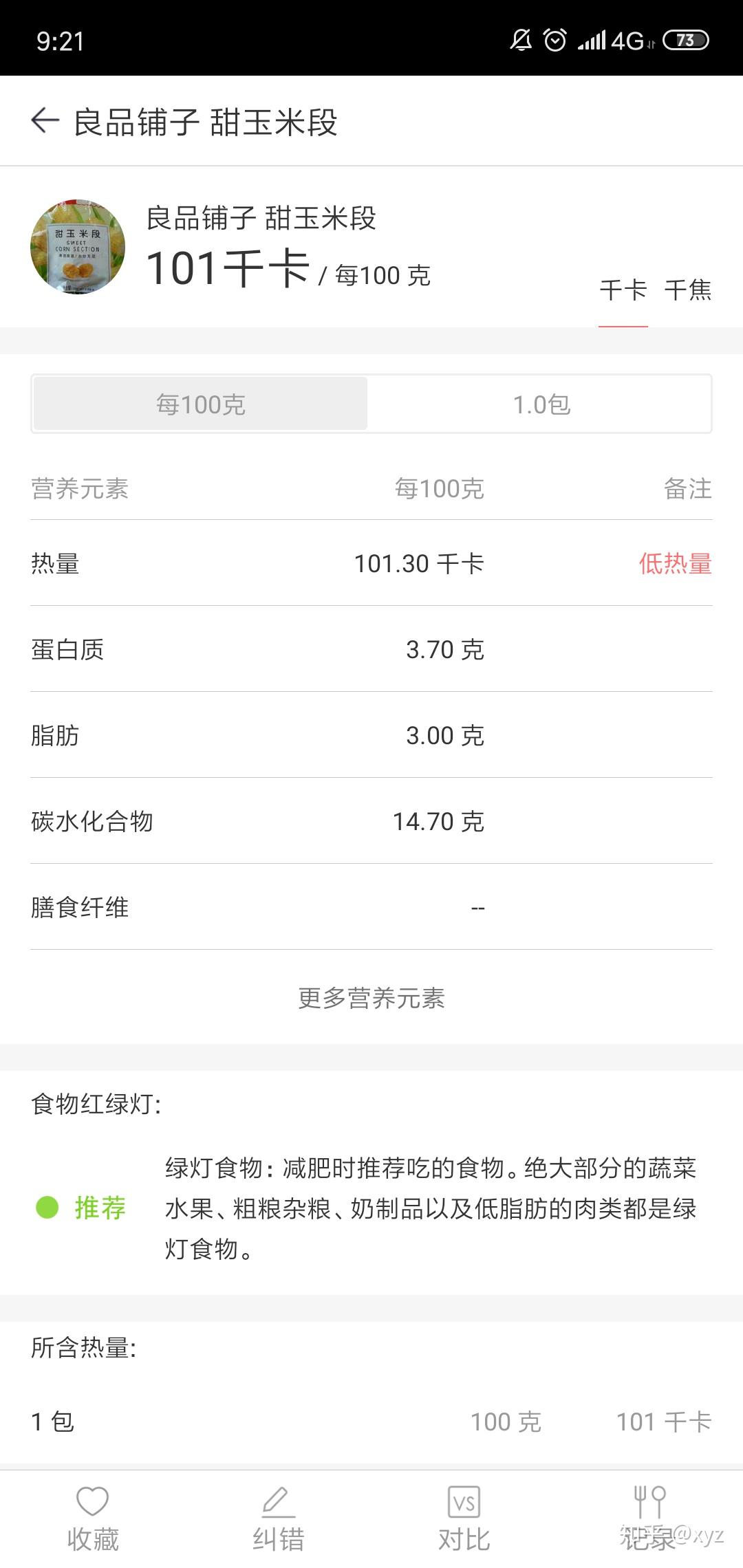Select the 每100克 serving option
Image resolution: width=743 pixels, height=1568 pixels.
tap(201, 404)
